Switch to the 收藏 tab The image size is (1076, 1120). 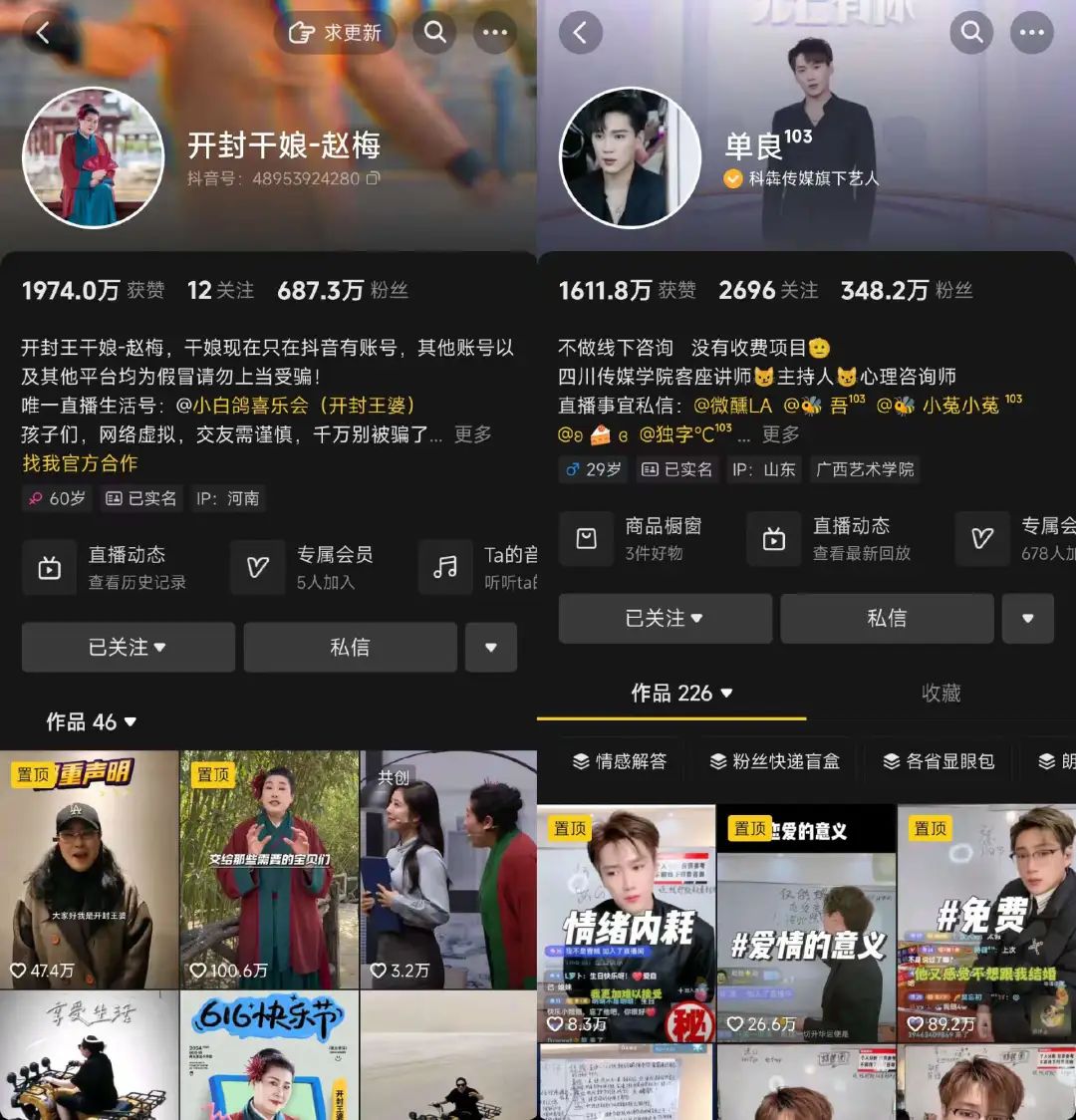pos(941,694)
